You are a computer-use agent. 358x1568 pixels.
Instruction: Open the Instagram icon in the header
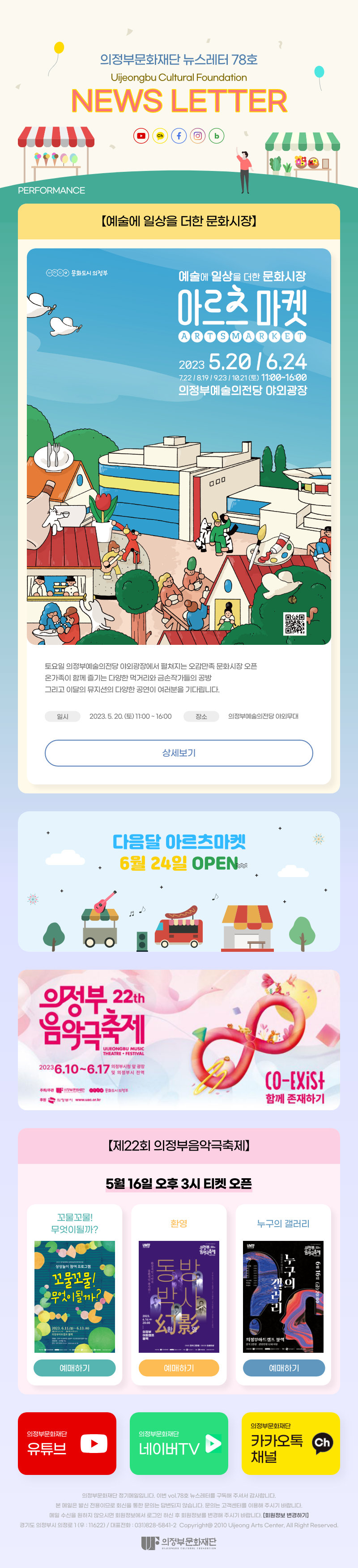click(x=198, y=136)
